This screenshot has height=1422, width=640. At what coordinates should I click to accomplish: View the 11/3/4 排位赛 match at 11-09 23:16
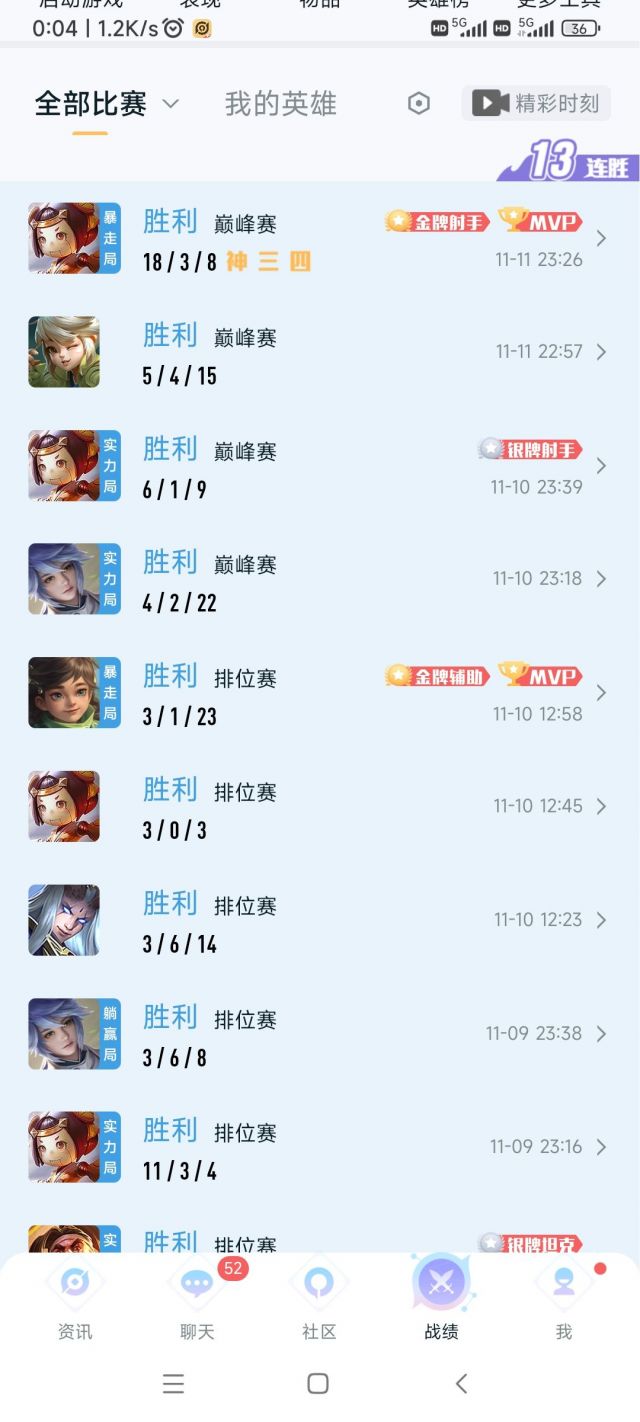tap(320, 1147)
